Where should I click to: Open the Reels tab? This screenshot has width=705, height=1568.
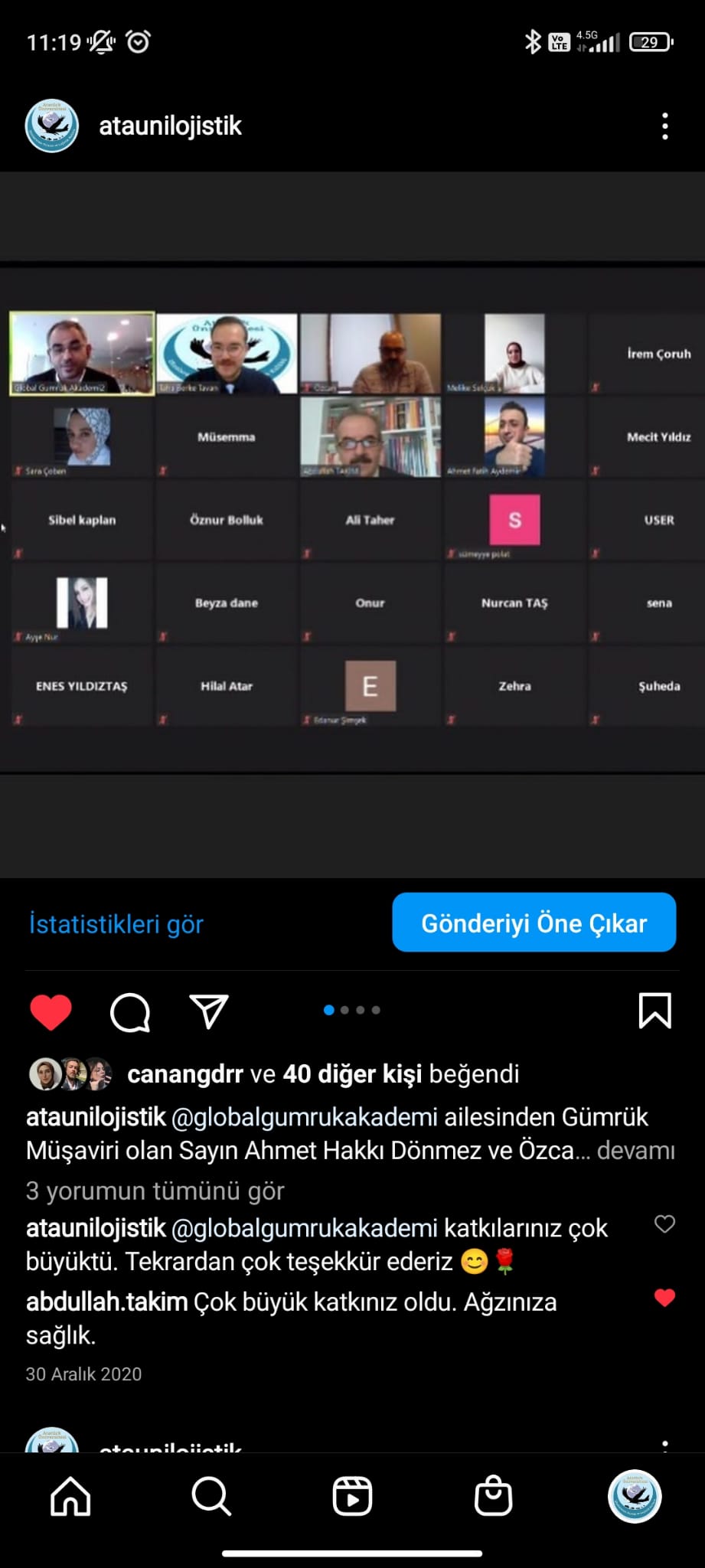352,1495
